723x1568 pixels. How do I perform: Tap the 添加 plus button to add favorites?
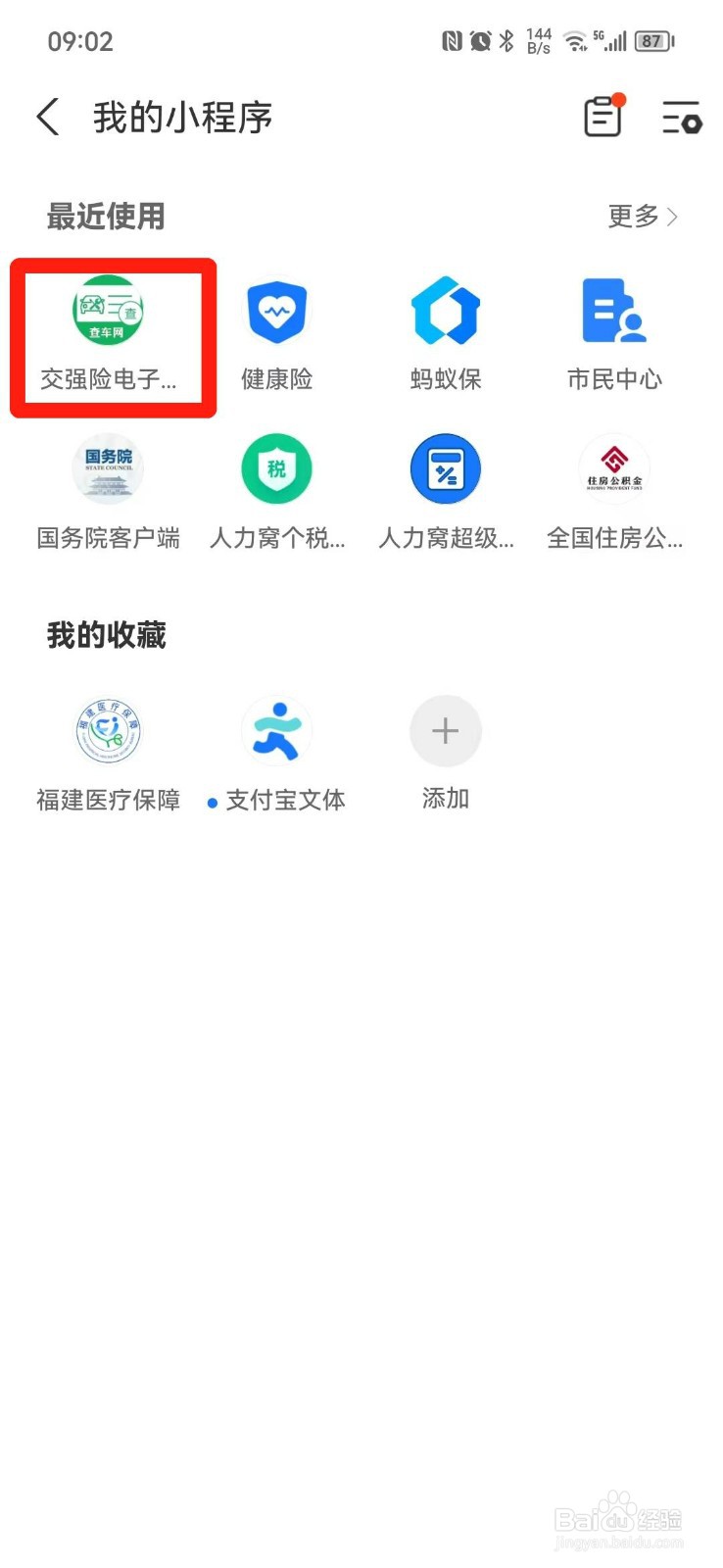pos(446,731)
